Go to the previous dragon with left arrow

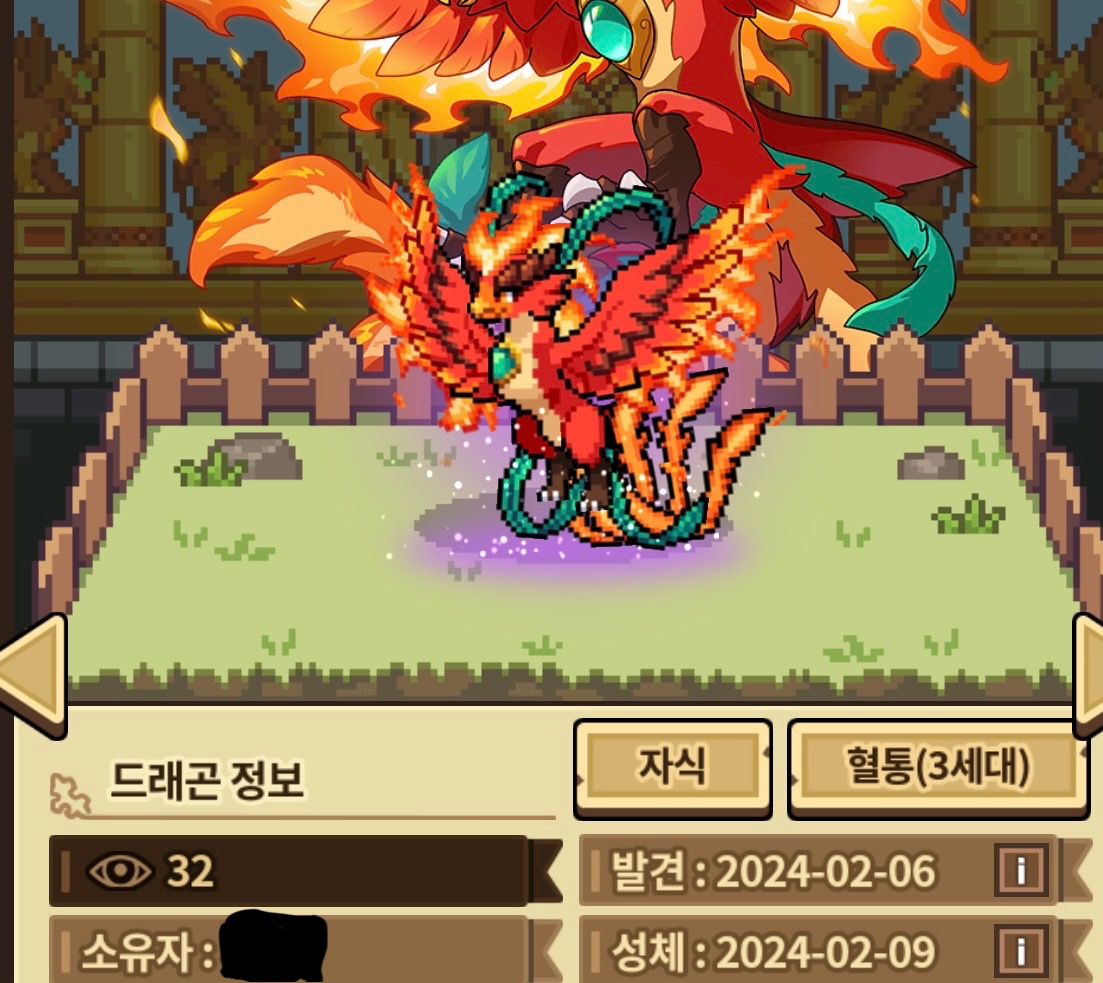[x=30, y=675]
